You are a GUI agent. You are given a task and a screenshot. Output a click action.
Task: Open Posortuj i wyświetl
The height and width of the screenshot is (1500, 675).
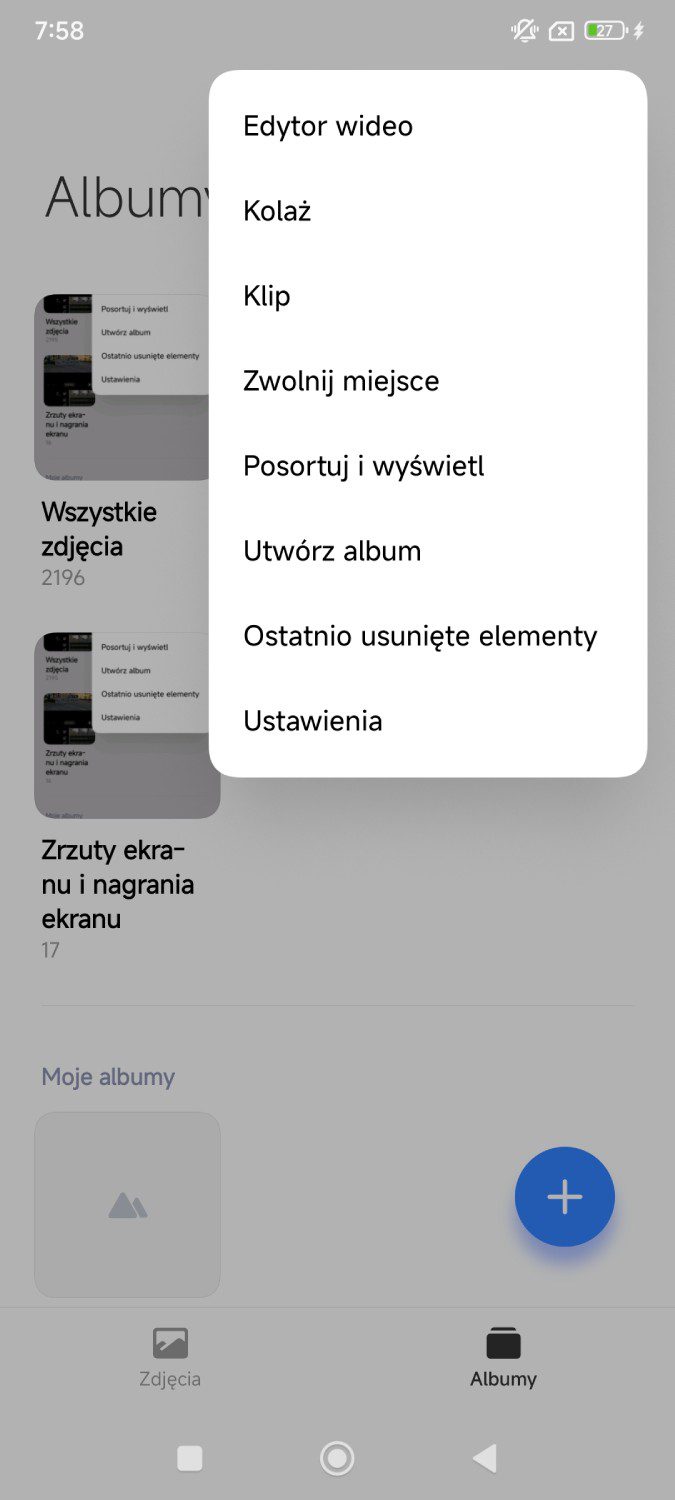point(428,466)
